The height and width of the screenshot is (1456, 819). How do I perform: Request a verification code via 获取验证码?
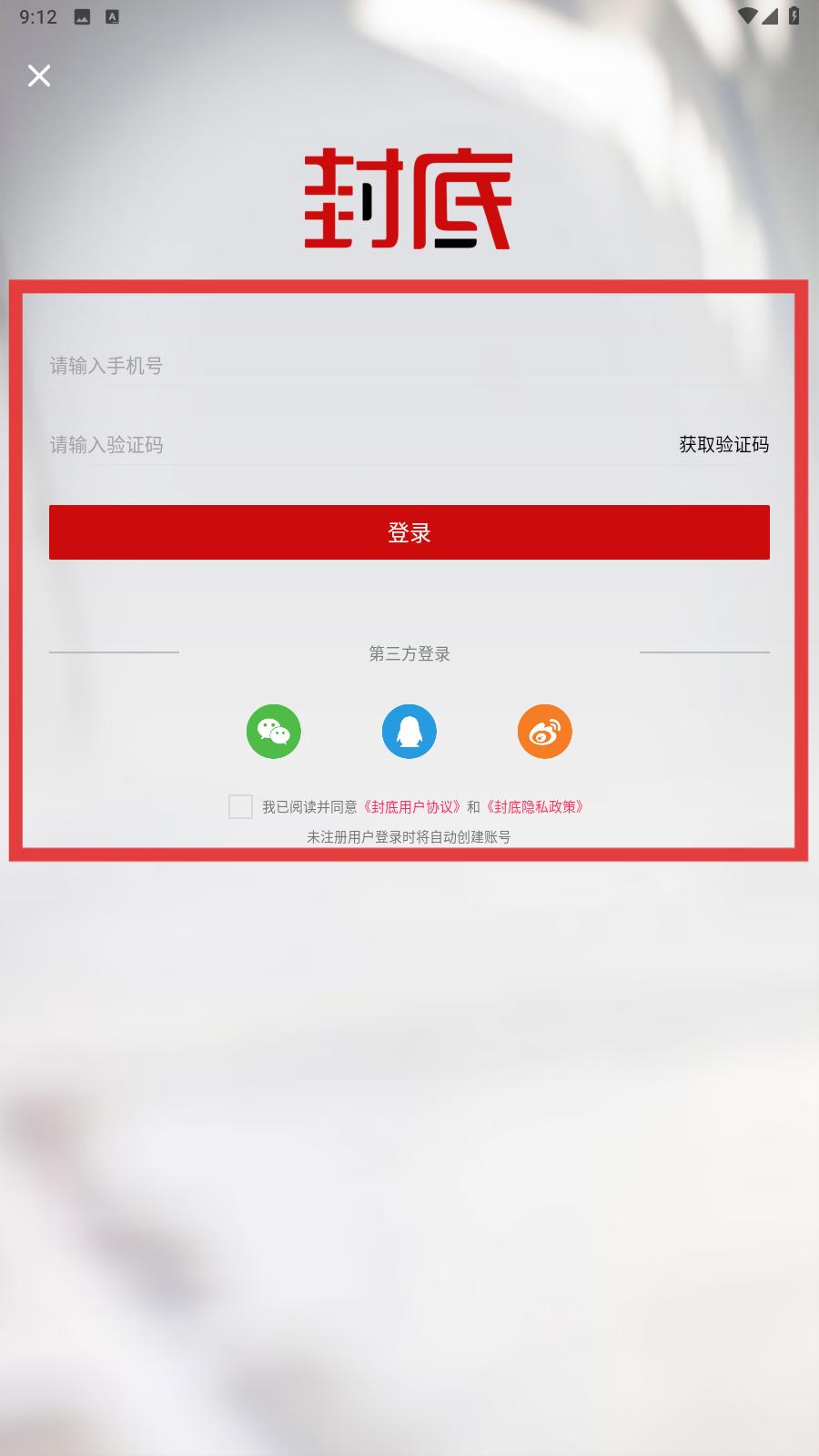pos(723,444)
